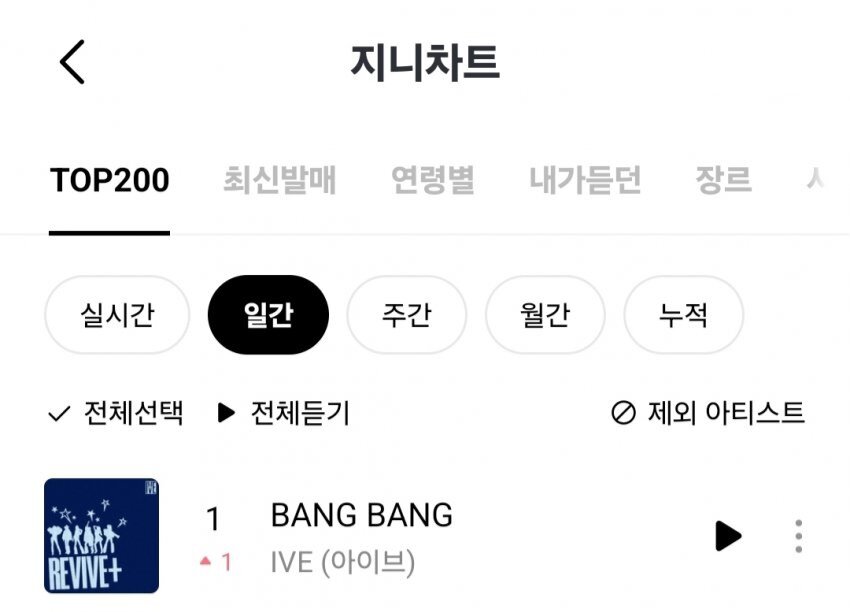Select the 누적 chart filter
Viewport: 850px width, 612px height.
683,315
